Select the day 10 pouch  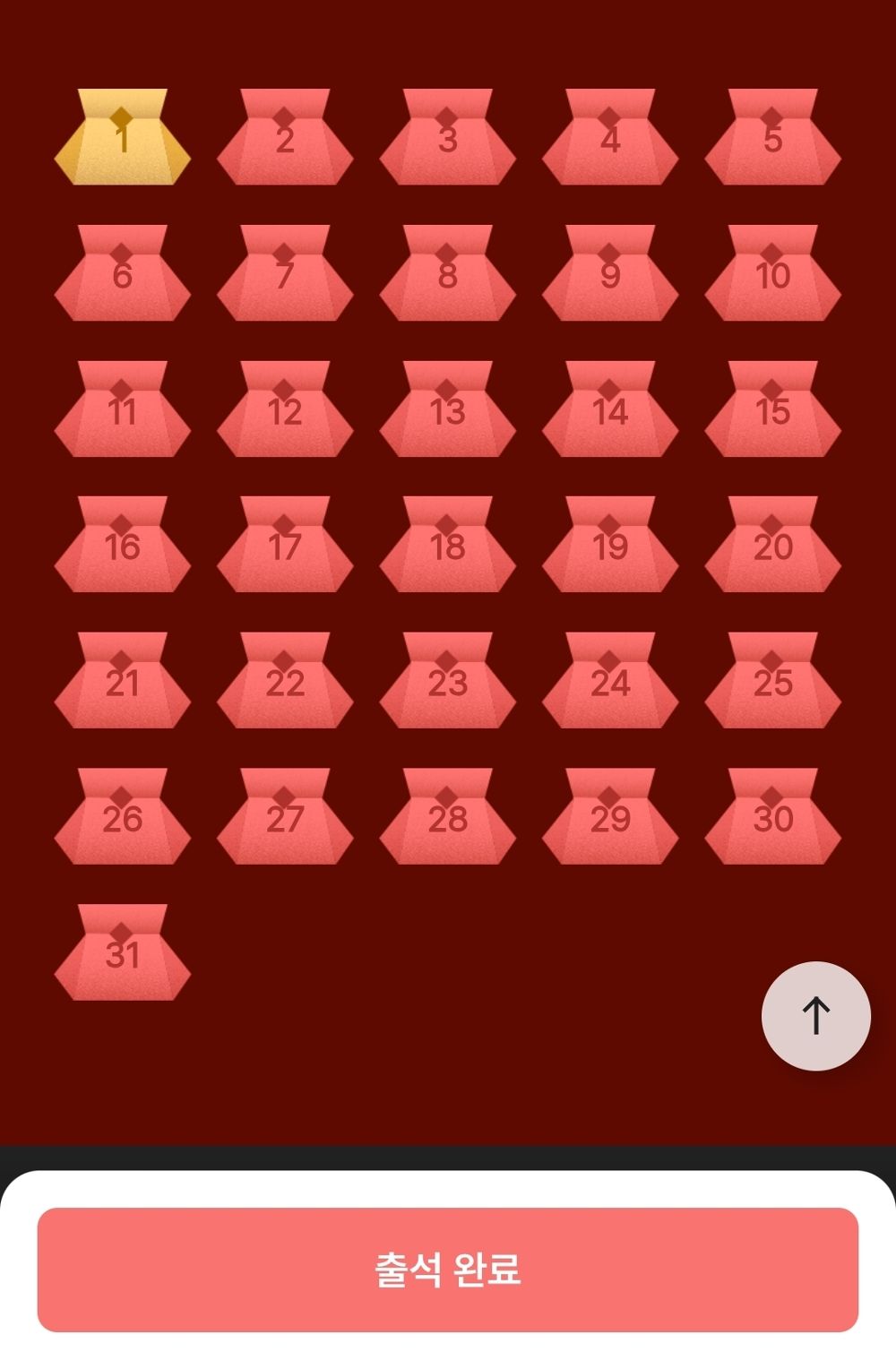point(772,275)
